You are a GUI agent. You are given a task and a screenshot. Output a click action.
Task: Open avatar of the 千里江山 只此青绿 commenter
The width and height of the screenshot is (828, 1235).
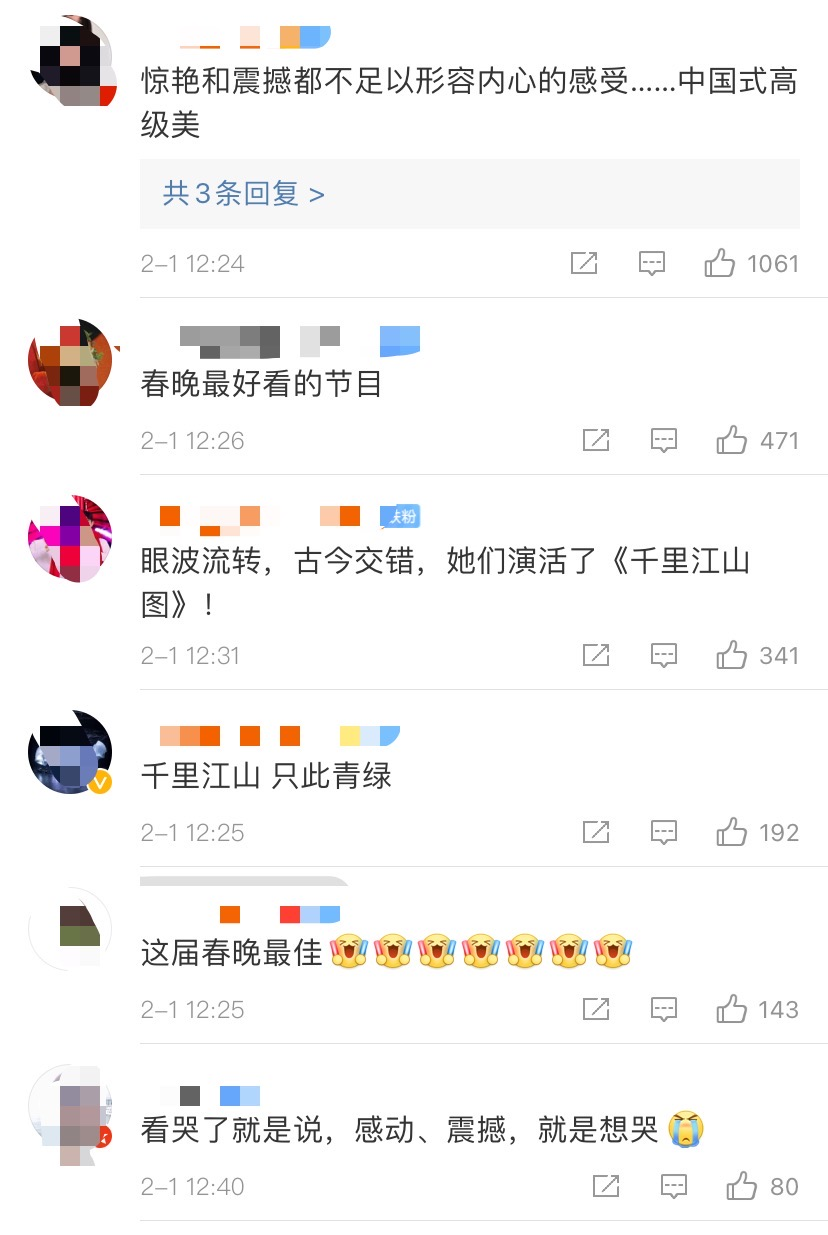[69, 752]
